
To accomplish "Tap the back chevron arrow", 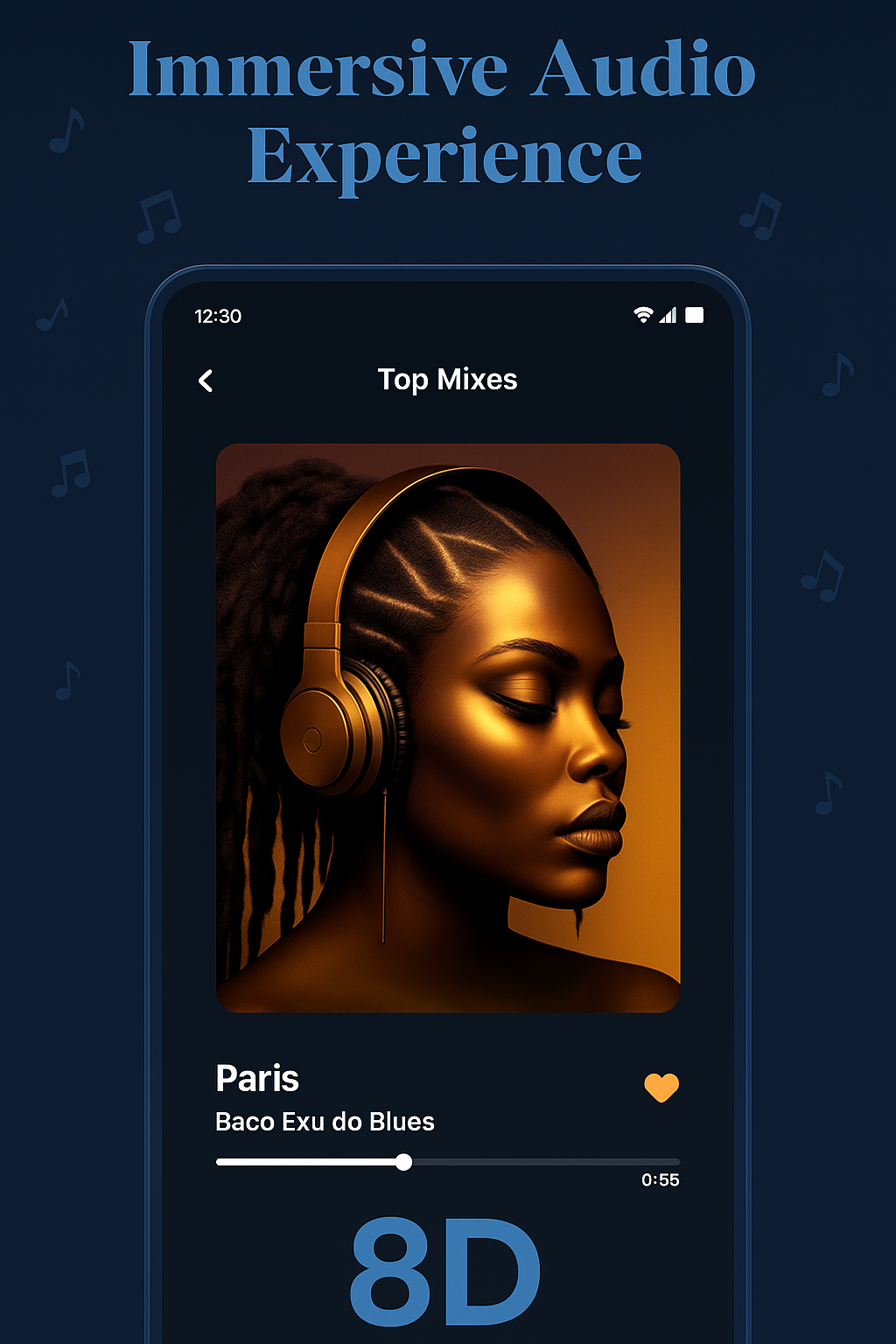I will coord(206,381).
